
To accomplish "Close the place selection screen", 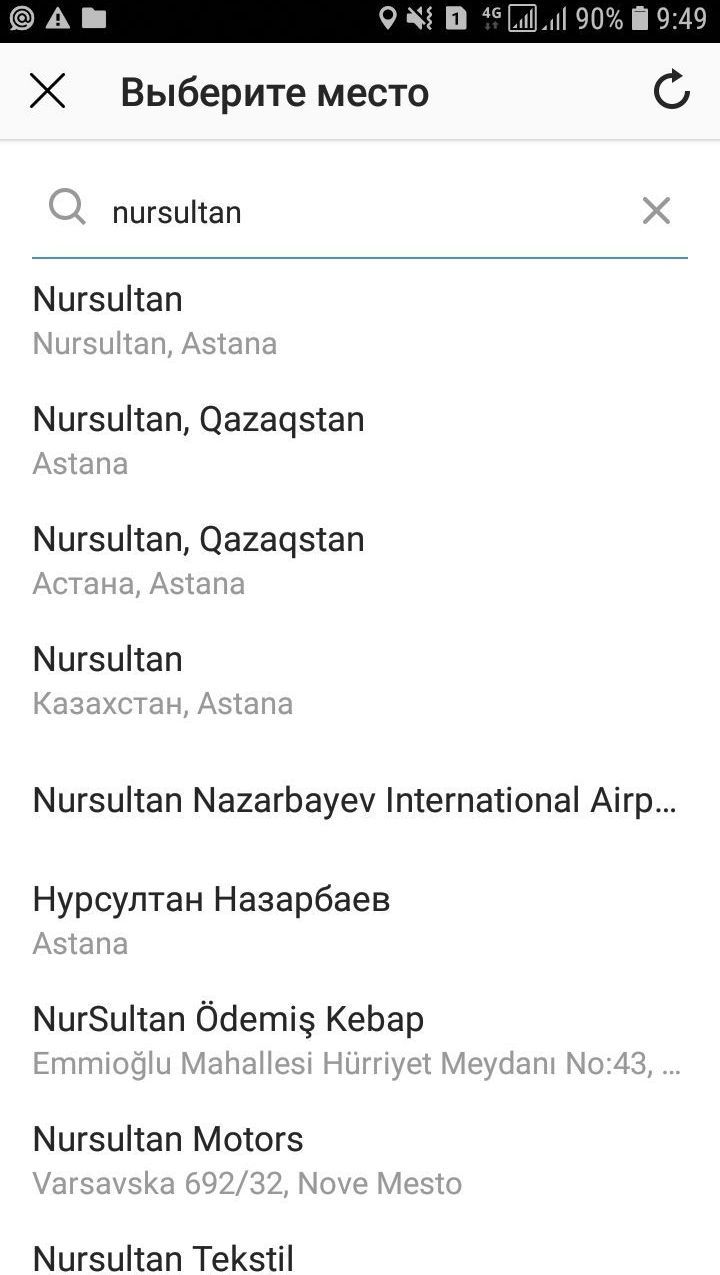I will pos(47,92).
